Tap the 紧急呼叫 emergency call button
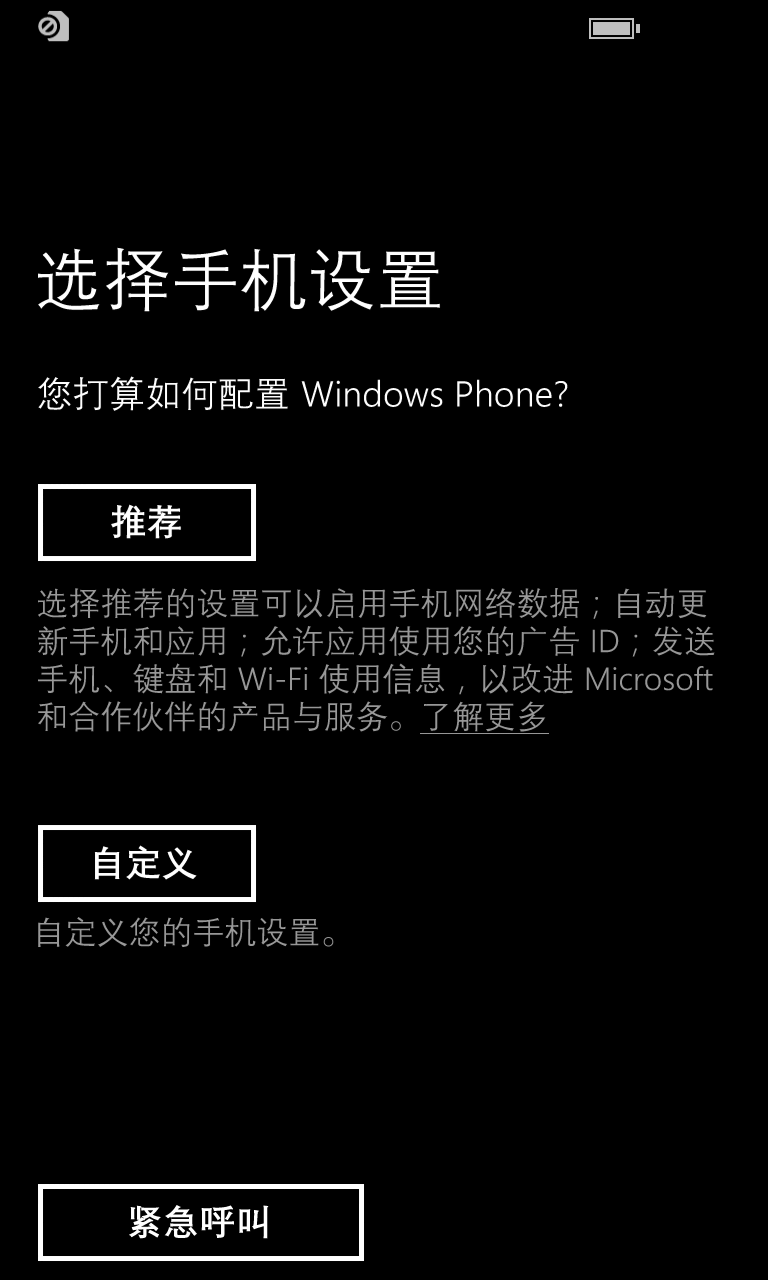 point(201,1222)
